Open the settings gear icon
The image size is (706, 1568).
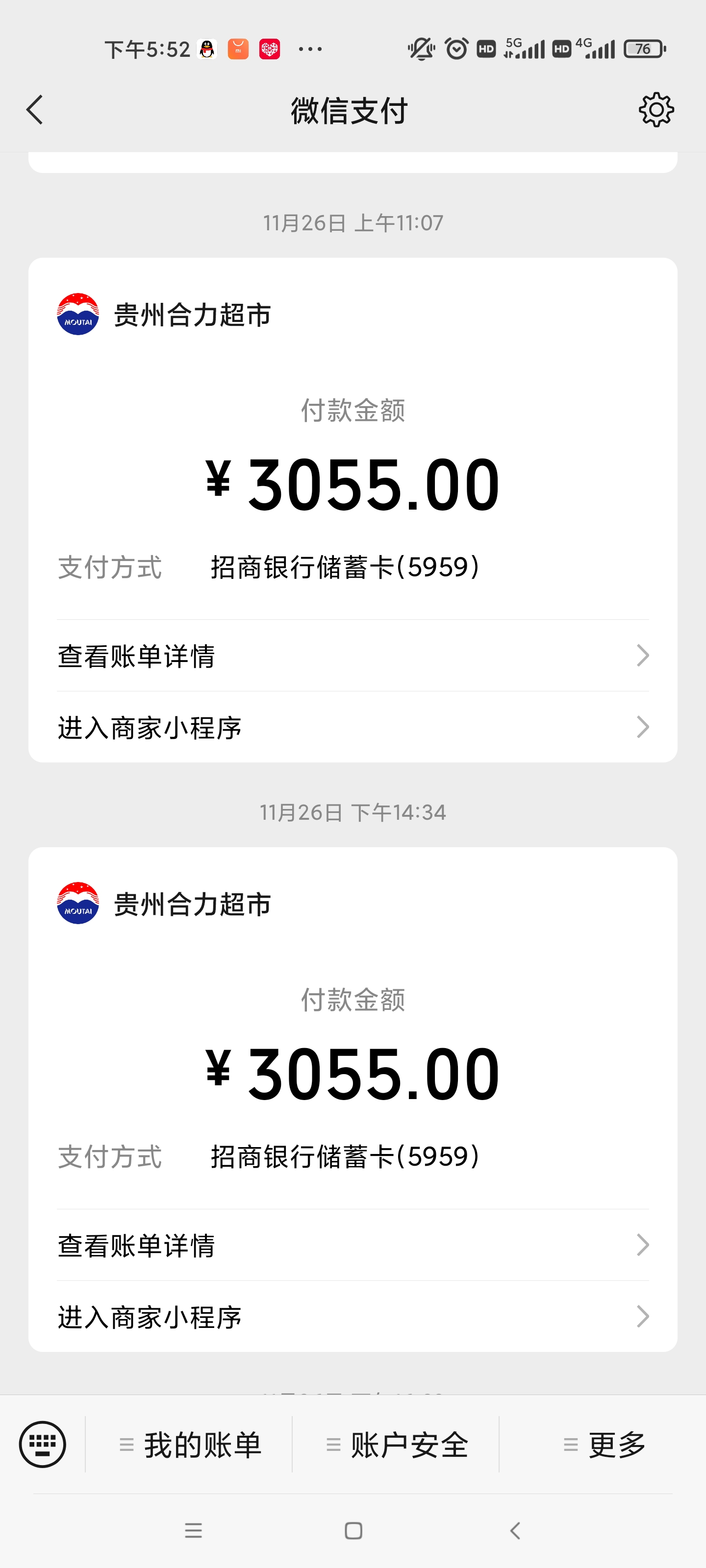(x=656, y=110)
